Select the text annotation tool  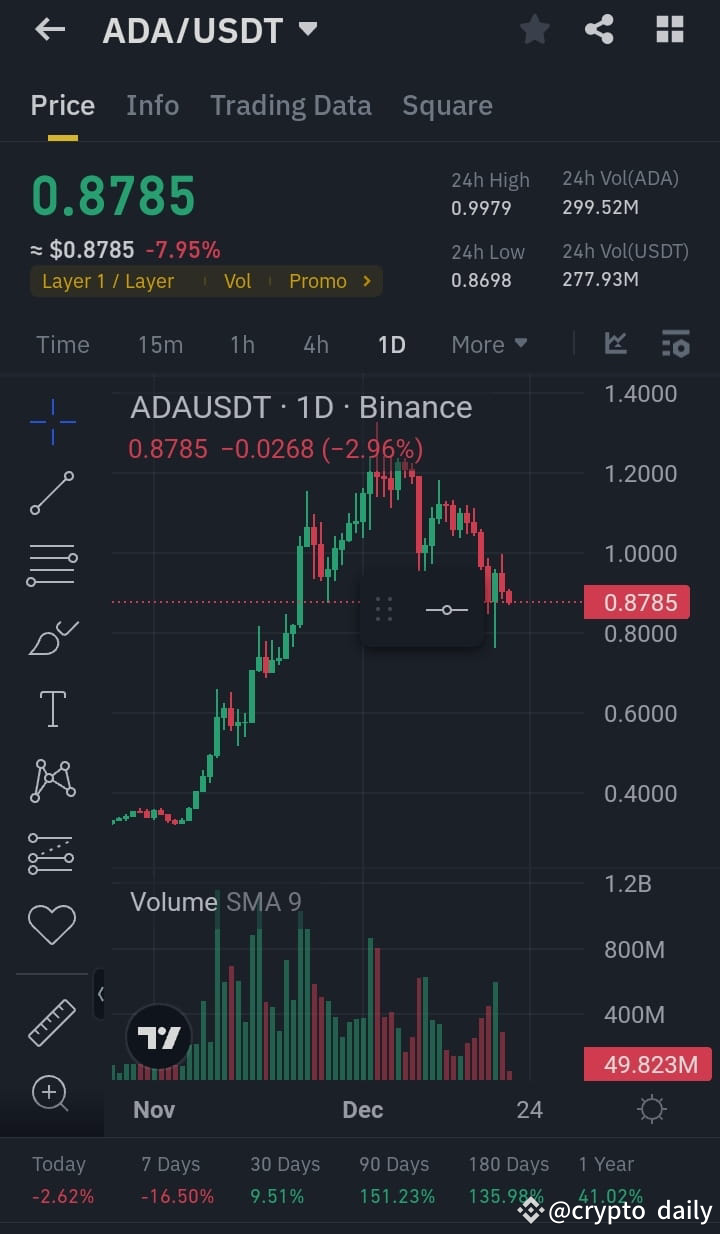(52, 708)
